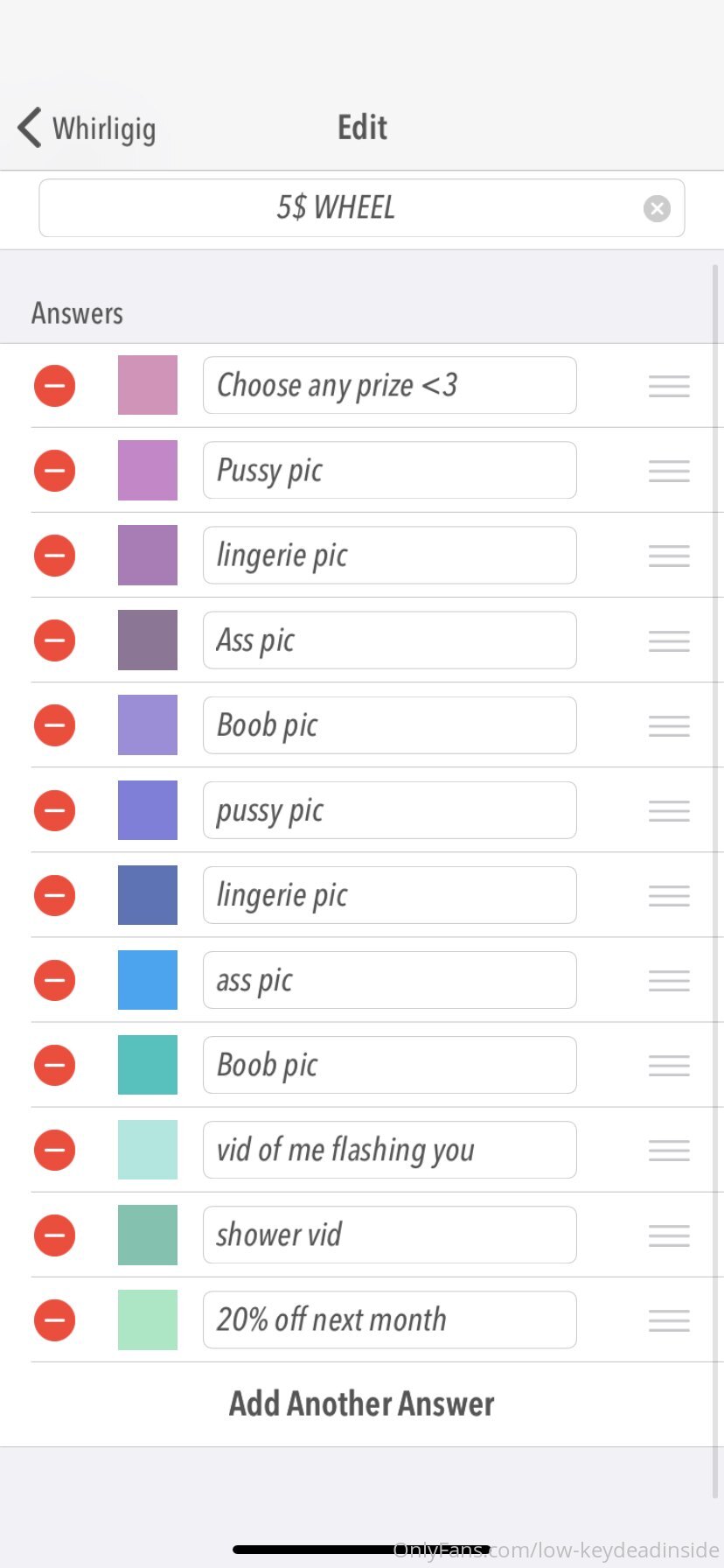This screenshot has width=724, height=1568.
Task: Change color swatch for '20% off next month'
Action: click(148, 1319)
